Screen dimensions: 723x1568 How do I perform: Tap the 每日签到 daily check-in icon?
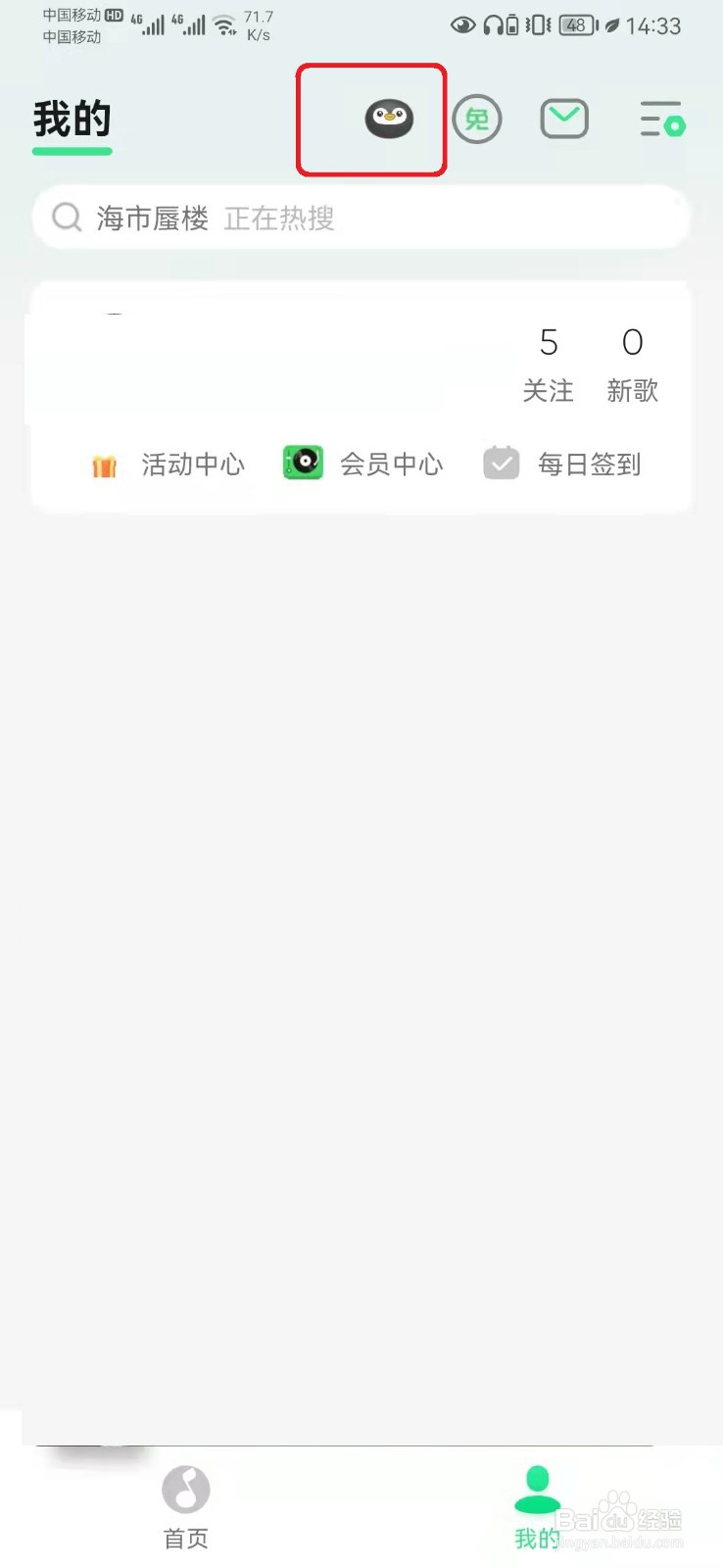tap(502, 463)
